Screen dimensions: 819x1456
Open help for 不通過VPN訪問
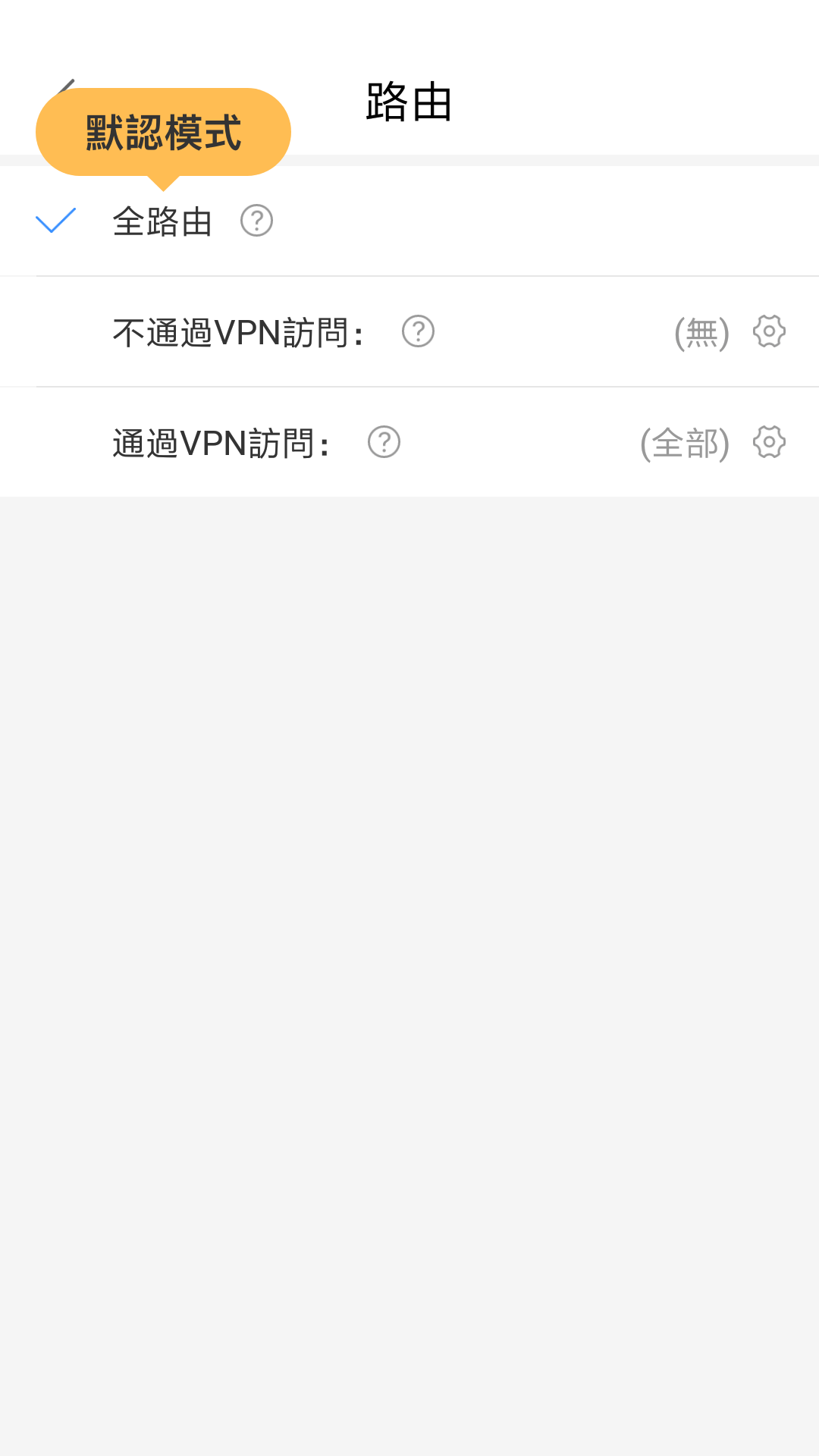418,331
